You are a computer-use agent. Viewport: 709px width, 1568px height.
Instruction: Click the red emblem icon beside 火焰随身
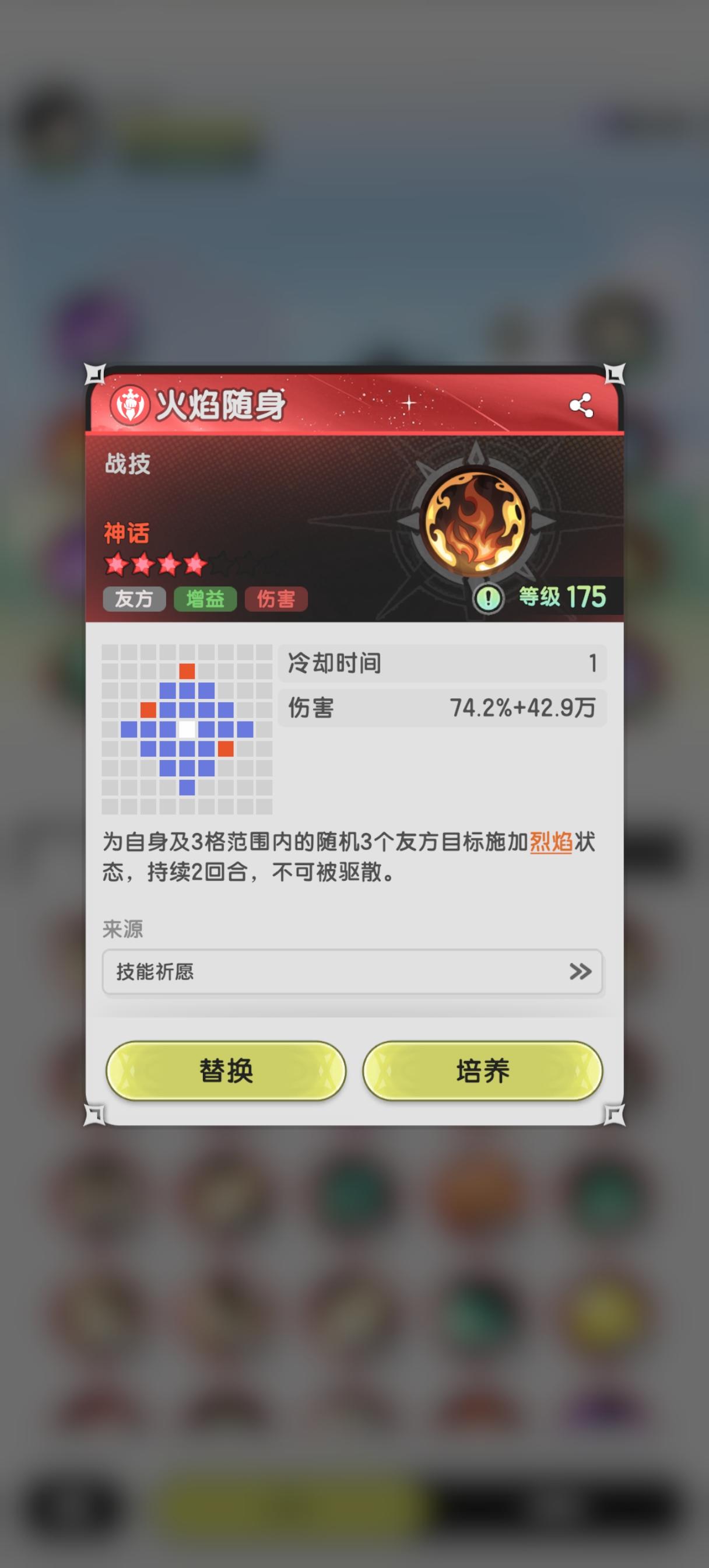[x=131, y=405]
